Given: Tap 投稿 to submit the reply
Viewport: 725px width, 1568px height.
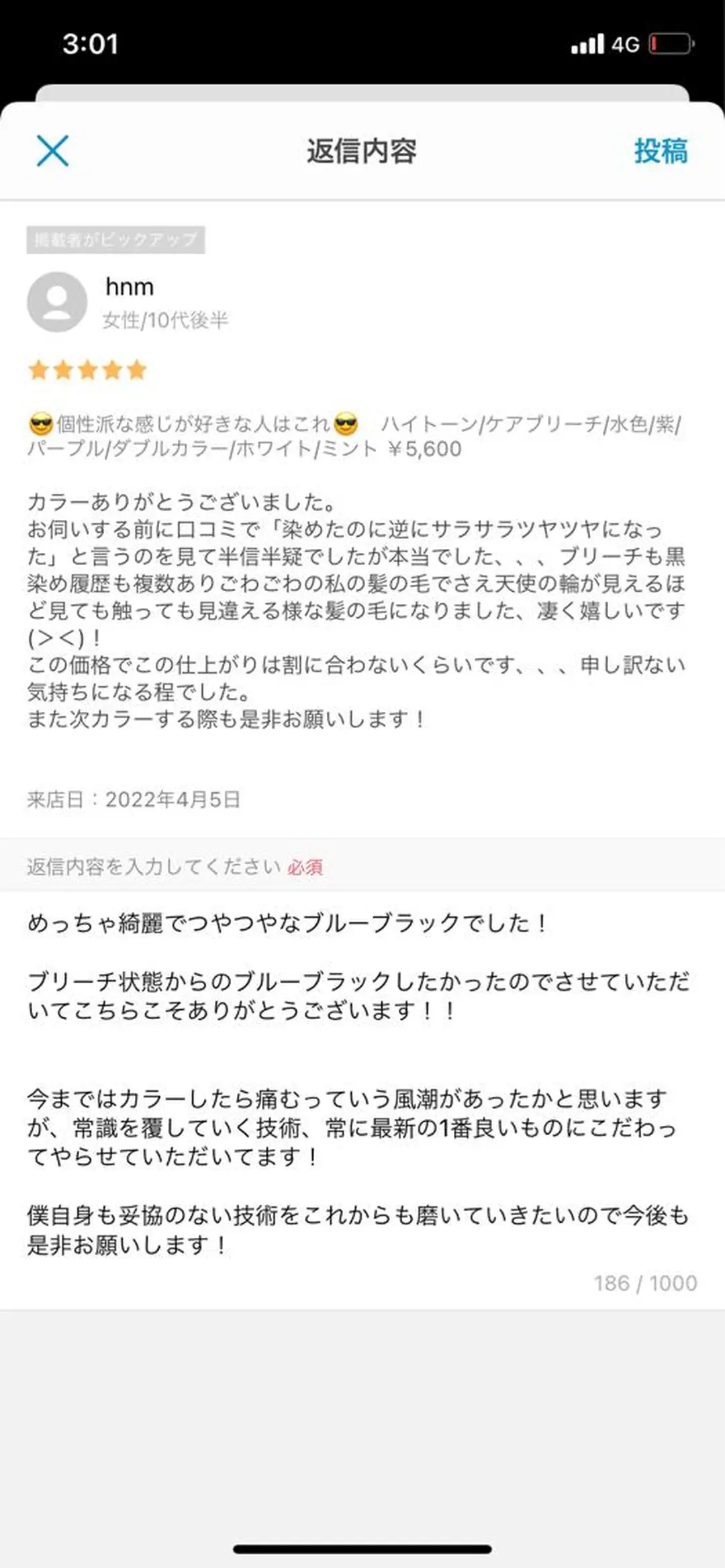Looking at the screenshot, I should (x=661, y=152).
